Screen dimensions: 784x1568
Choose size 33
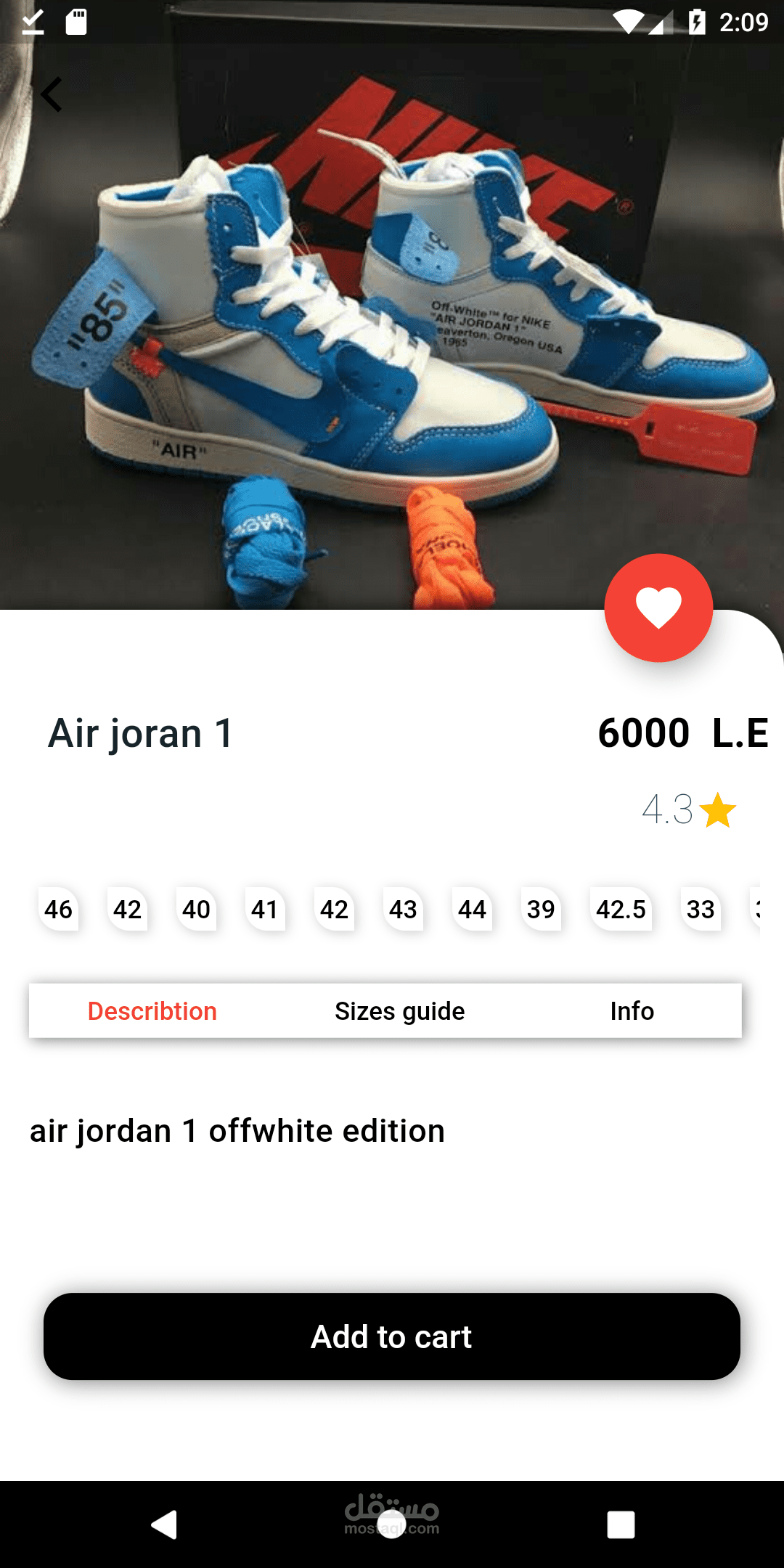701,909
